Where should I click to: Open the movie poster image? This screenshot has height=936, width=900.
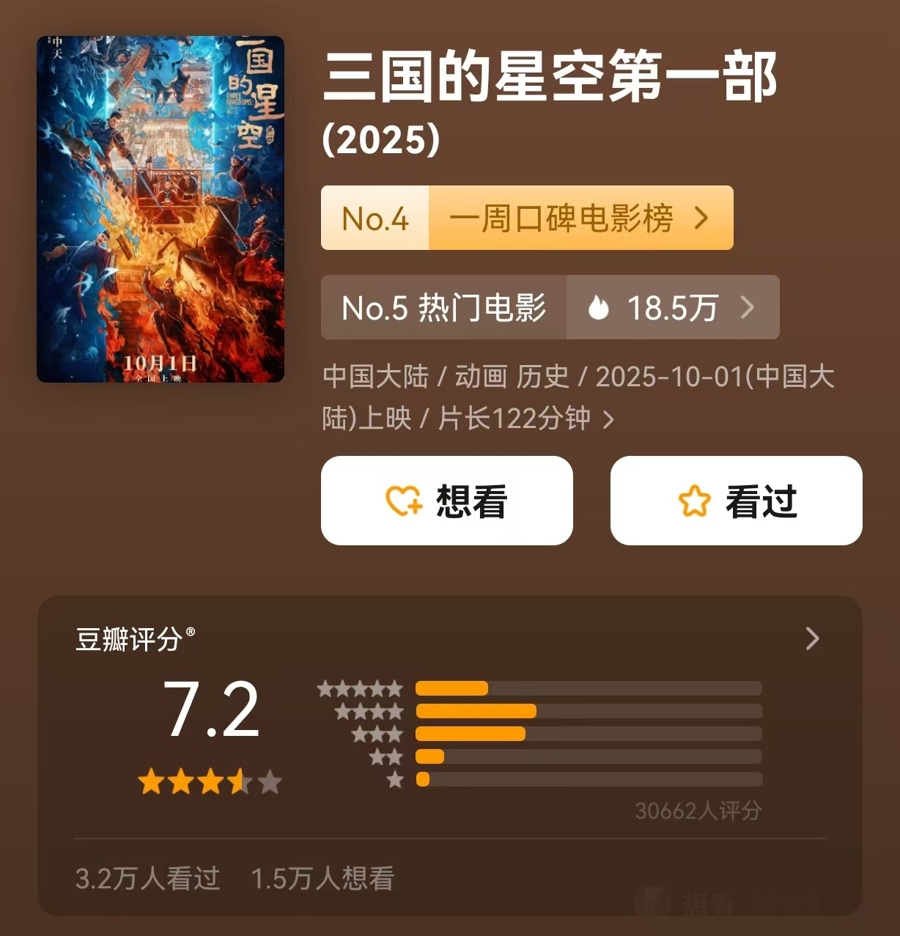pyautogui.click(x=160, y=209)
